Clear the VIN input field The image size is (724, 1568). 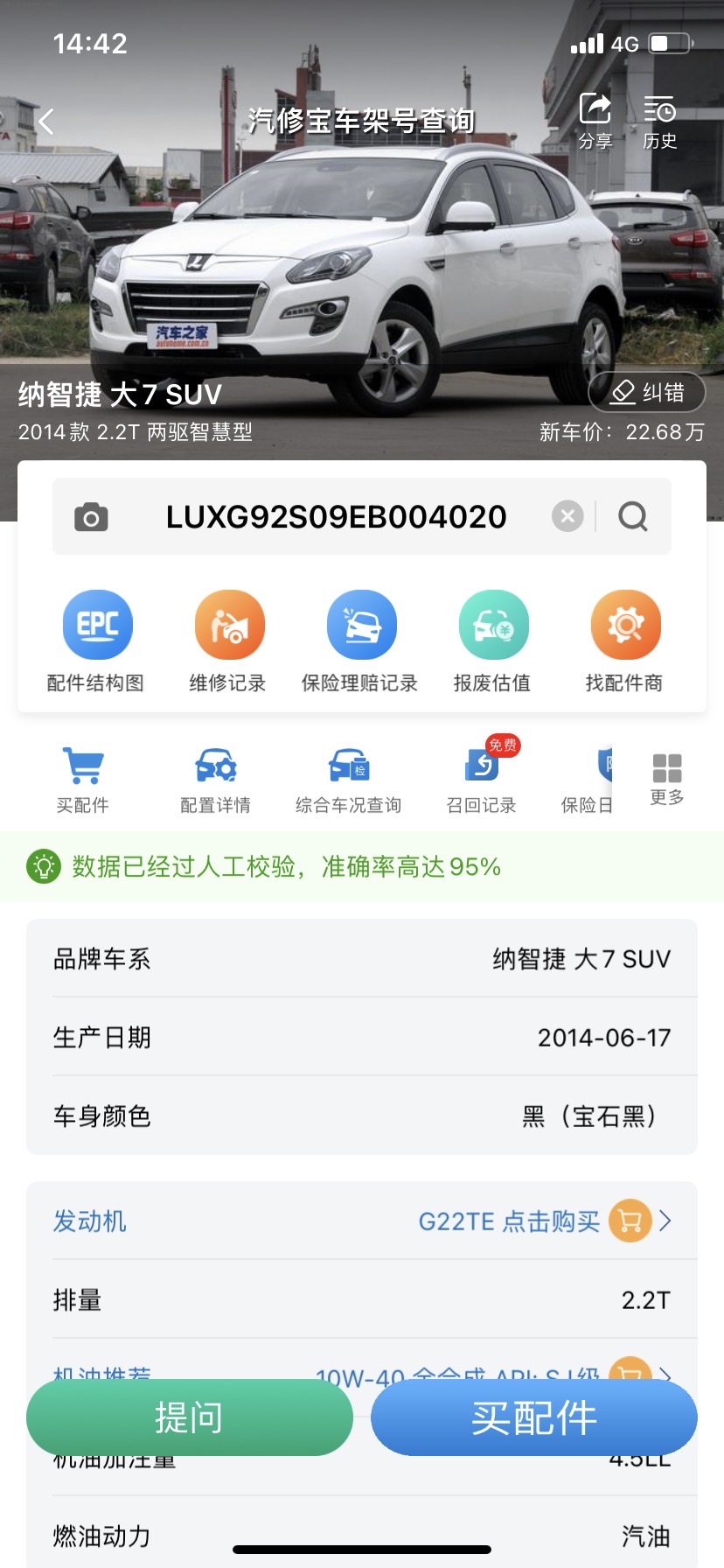tap(567, 516)
